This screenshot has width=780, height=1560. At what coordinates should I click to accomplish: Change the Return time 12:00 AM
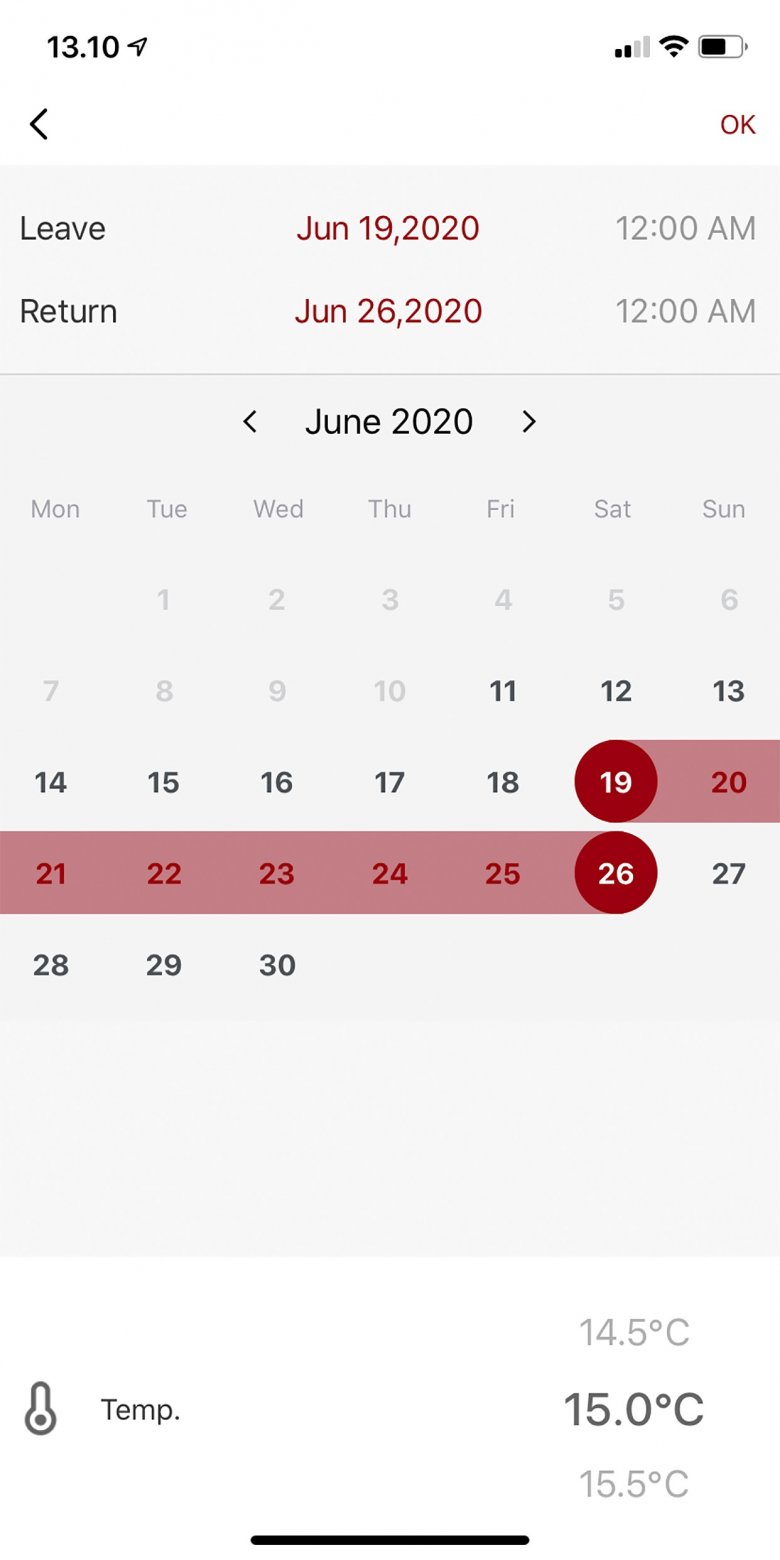[685, 311]
